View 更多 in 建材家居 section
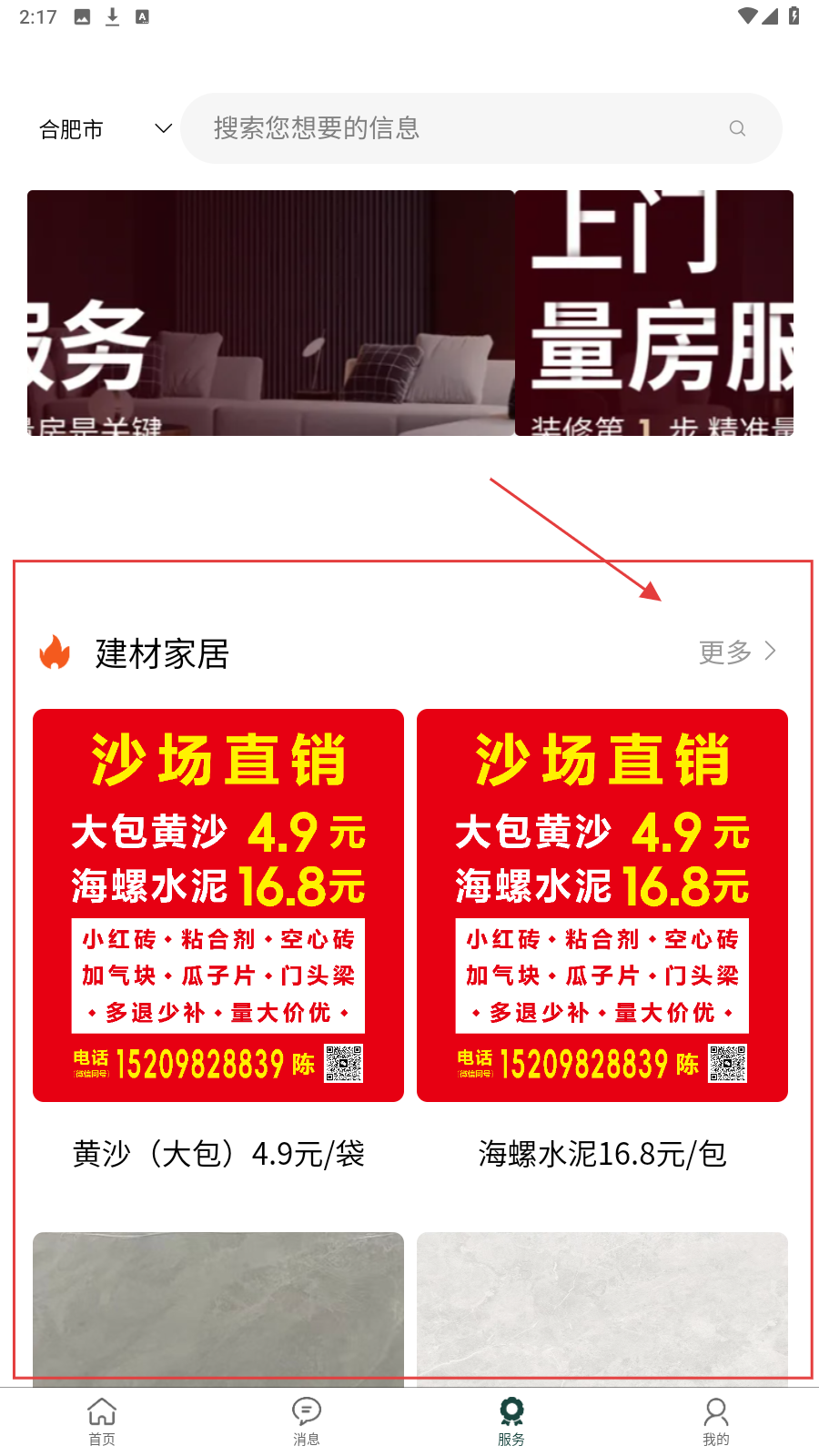 737,652
